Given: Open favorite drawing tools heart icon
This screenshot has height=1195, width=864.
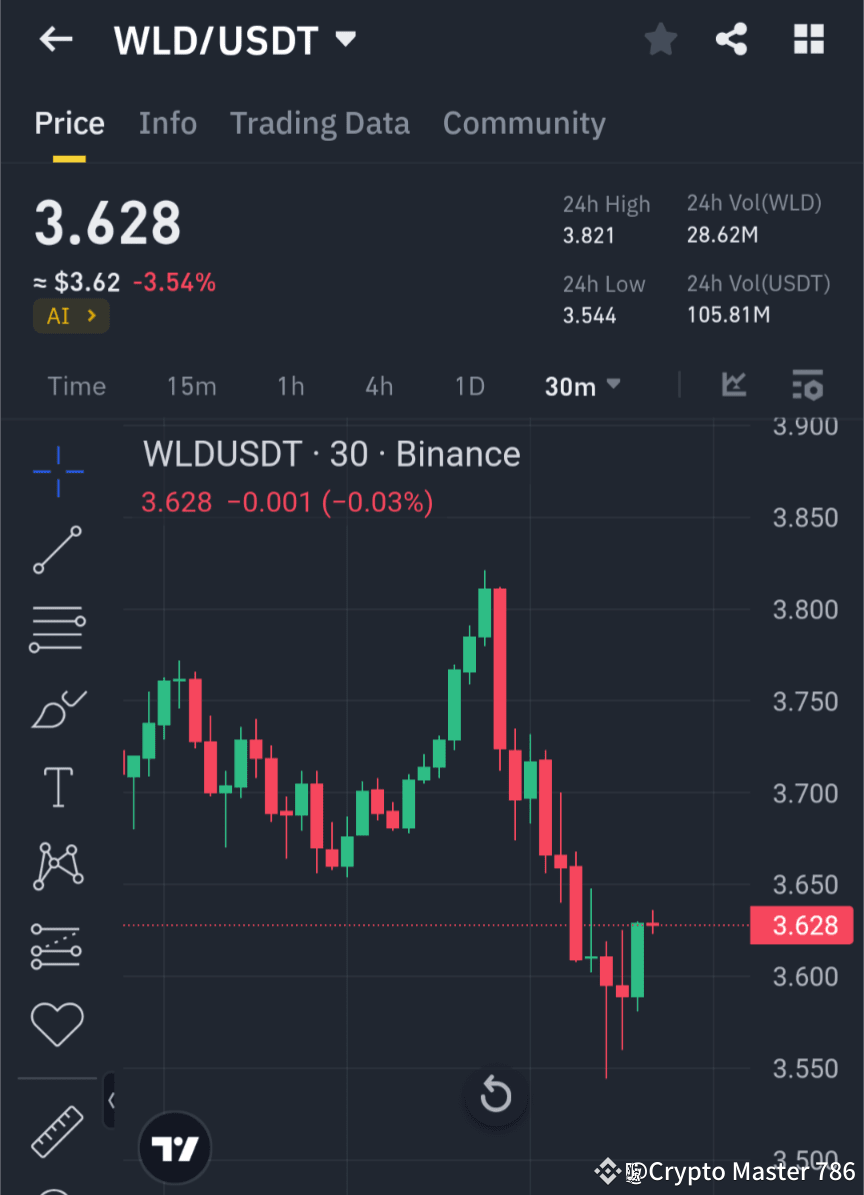Looking at the screenshot, I should click(x=57, y=1024).
